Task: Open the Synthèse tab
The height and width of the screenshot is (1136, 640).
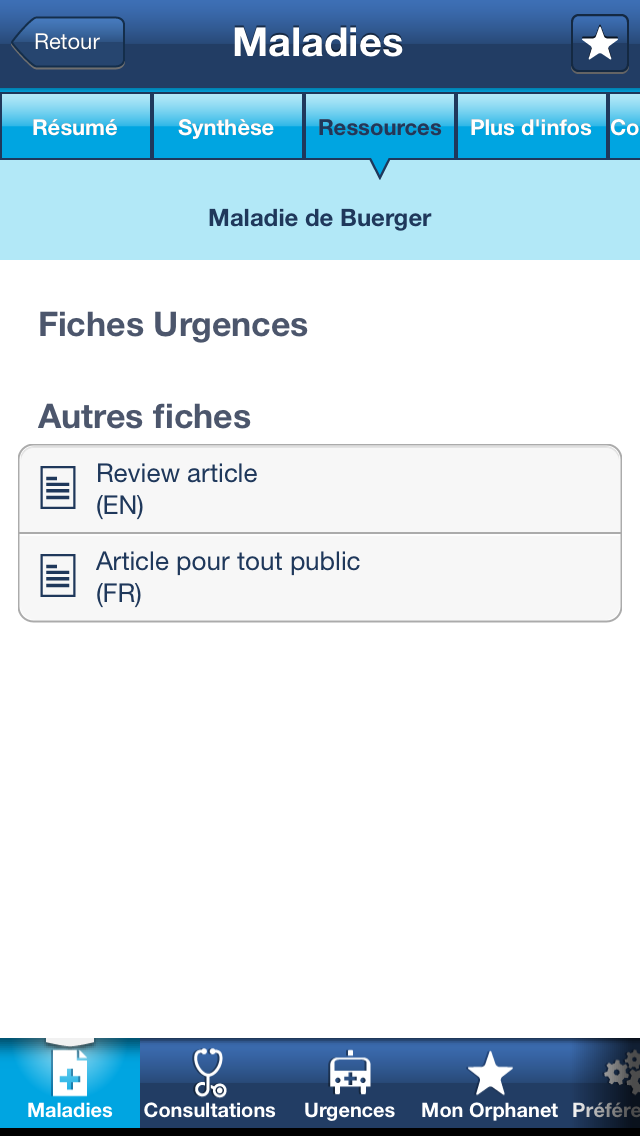Action: pos(226,127)
